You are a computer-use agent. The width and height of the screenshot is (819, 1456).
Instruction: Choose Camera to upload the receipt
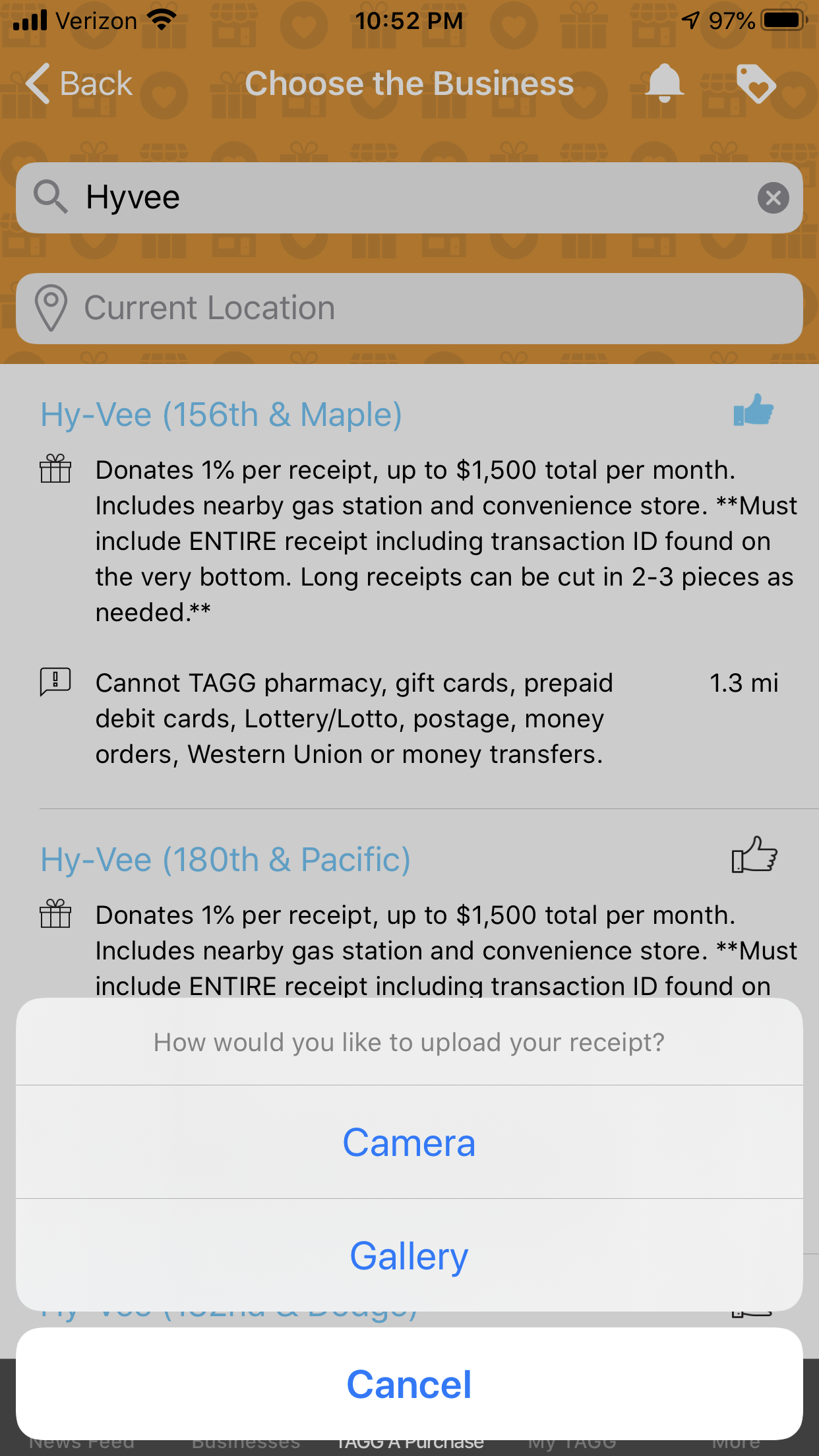[x=409, y=1142]
